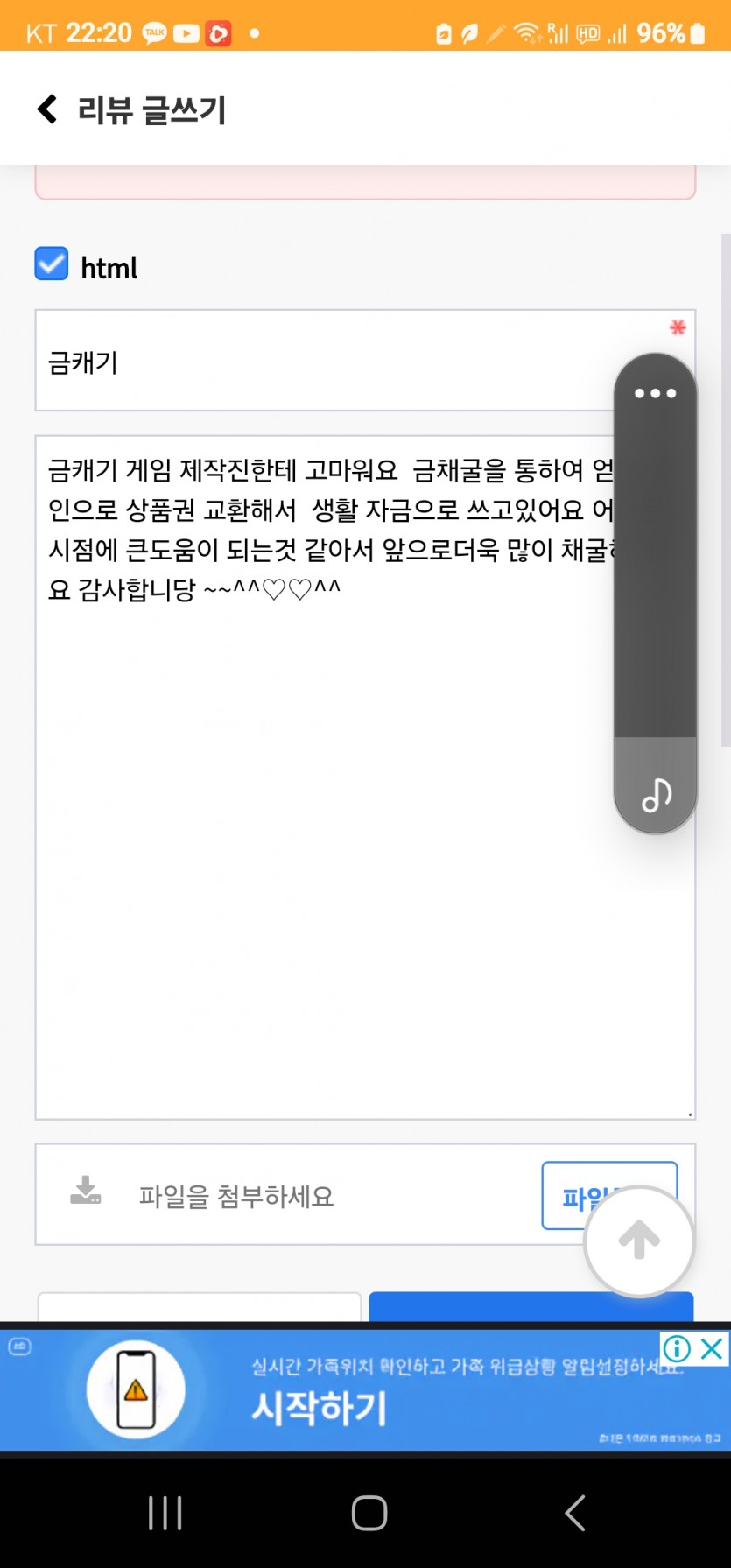The image size is (731, 1568).
Task: Jump to the top with the up-arrow button
Action: (639, 1241)
